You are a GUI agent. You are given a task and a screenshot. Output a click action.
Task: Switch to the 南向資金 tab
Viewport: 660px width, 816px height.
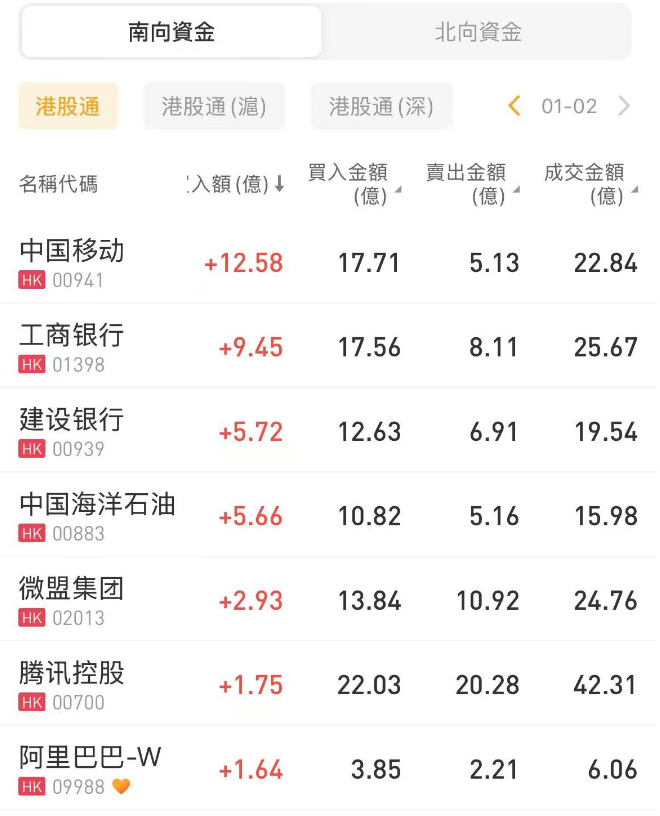pyautogui.click(x=171, y=32)
